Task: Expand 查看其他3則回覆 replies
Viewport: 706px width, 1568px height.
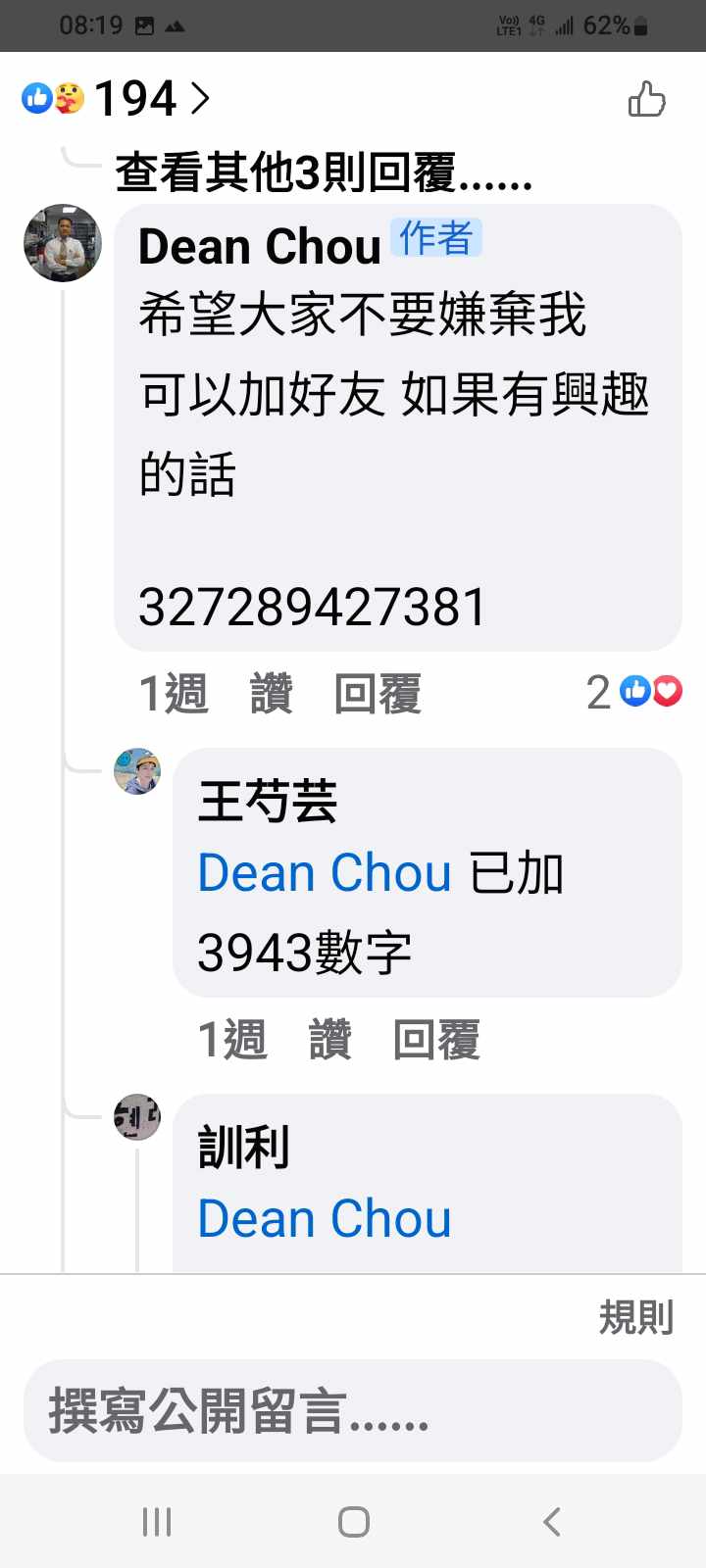Action: [324, 173]
